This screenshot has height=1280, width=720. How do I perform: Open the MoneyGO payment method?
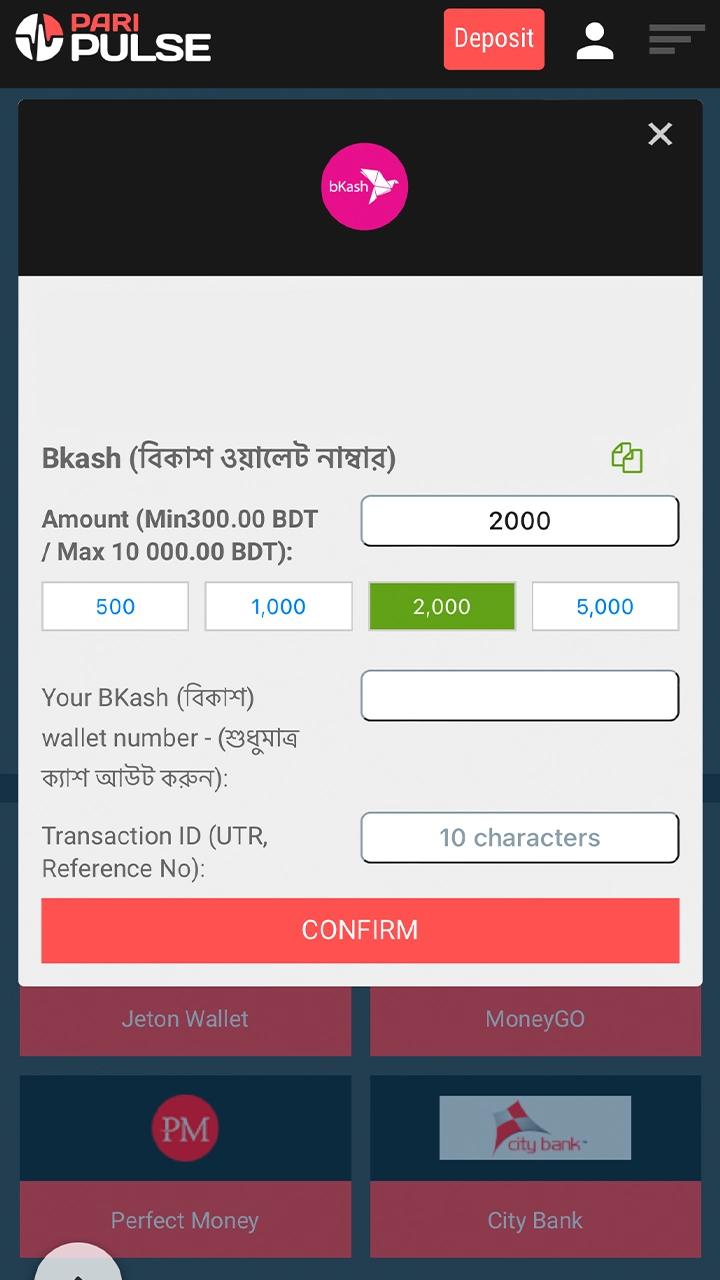point(535,1018)
